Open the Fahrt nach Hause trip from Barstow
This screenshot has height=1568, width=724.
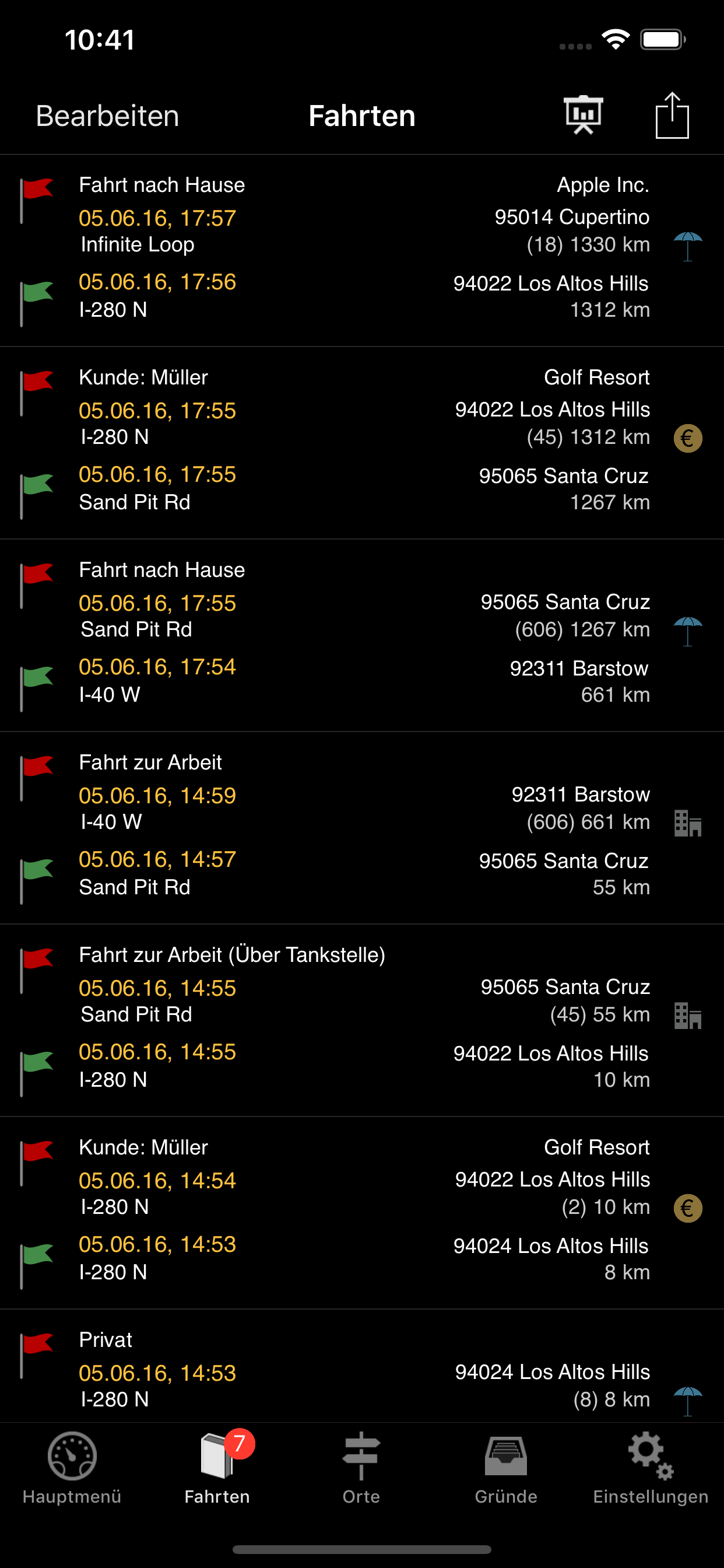tap(362, 635)
